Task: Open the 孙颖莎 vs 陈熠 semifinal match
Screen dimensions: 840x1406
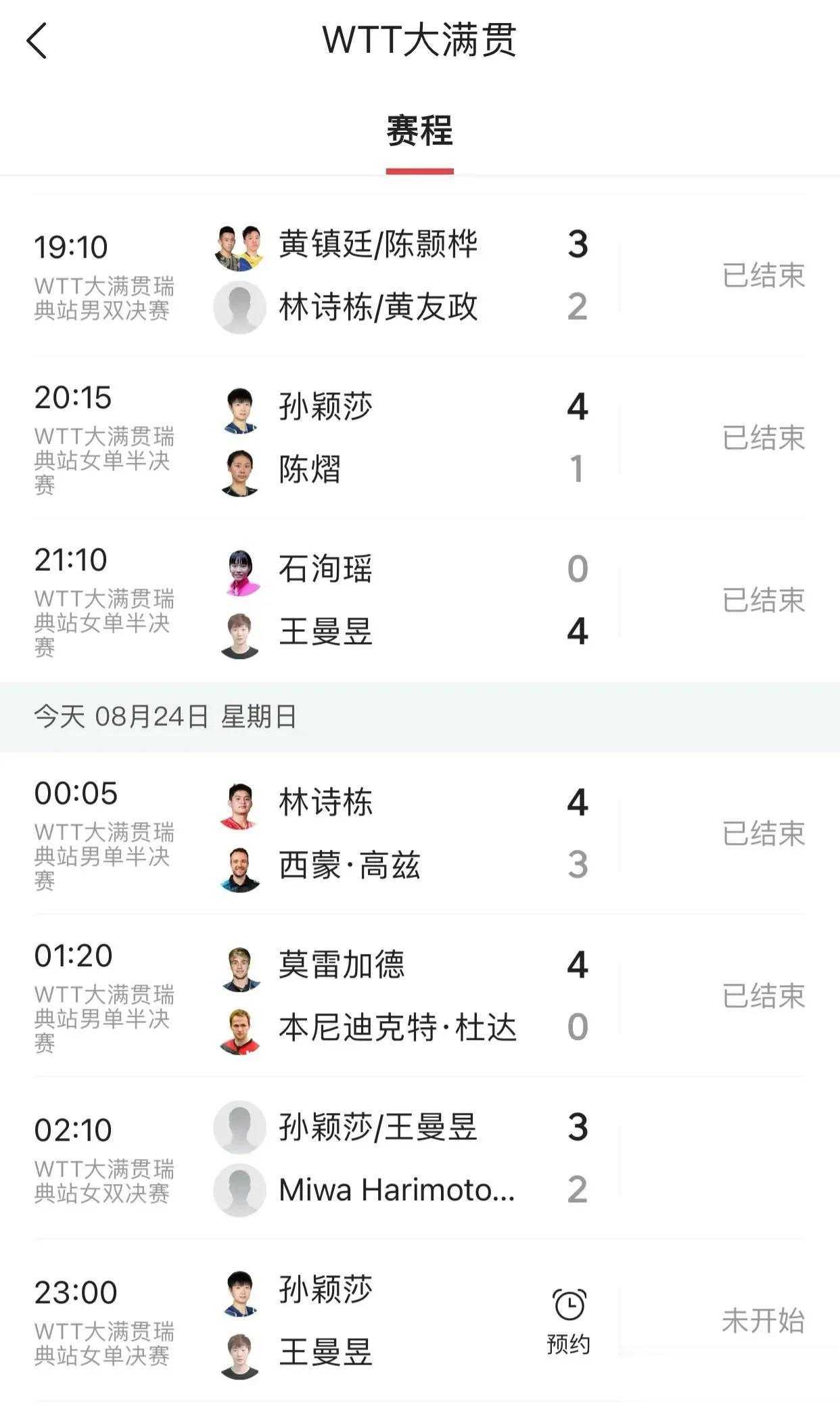Action: tap(419, 438)
